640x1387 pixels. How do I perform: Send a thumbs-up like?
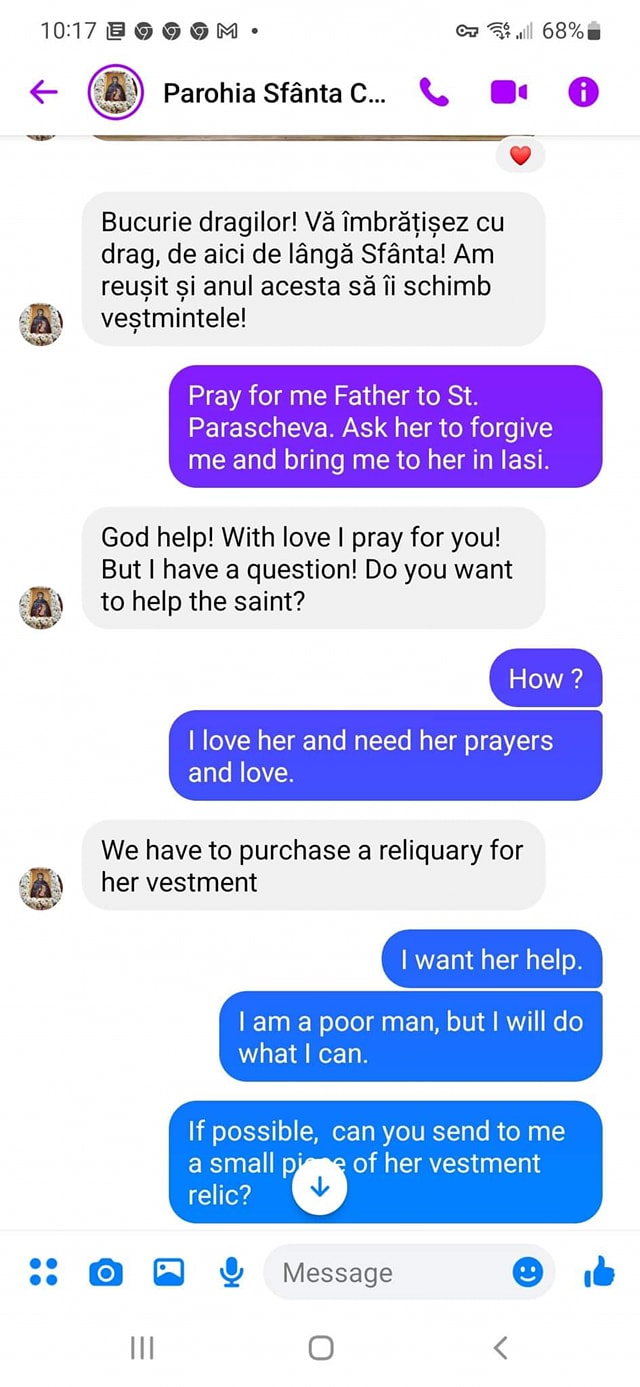click(598, 1272)
